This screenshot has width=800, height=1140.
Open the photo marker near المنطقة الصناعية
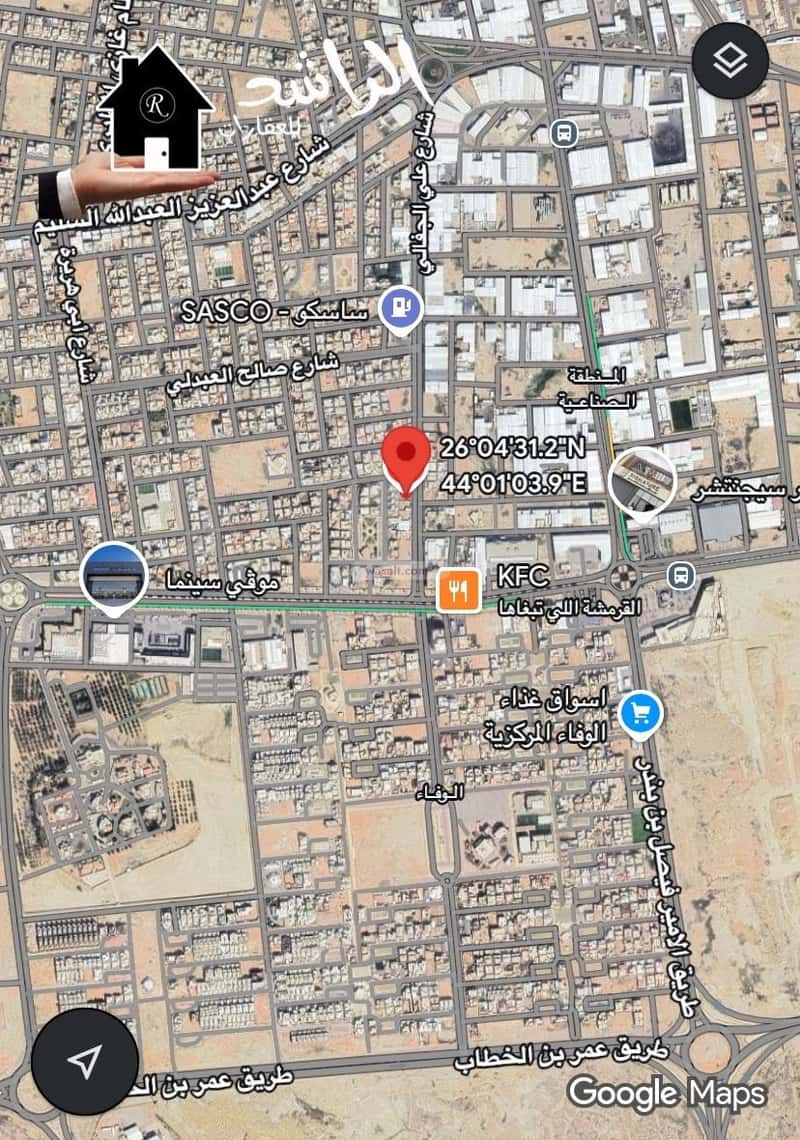(643, 482)
